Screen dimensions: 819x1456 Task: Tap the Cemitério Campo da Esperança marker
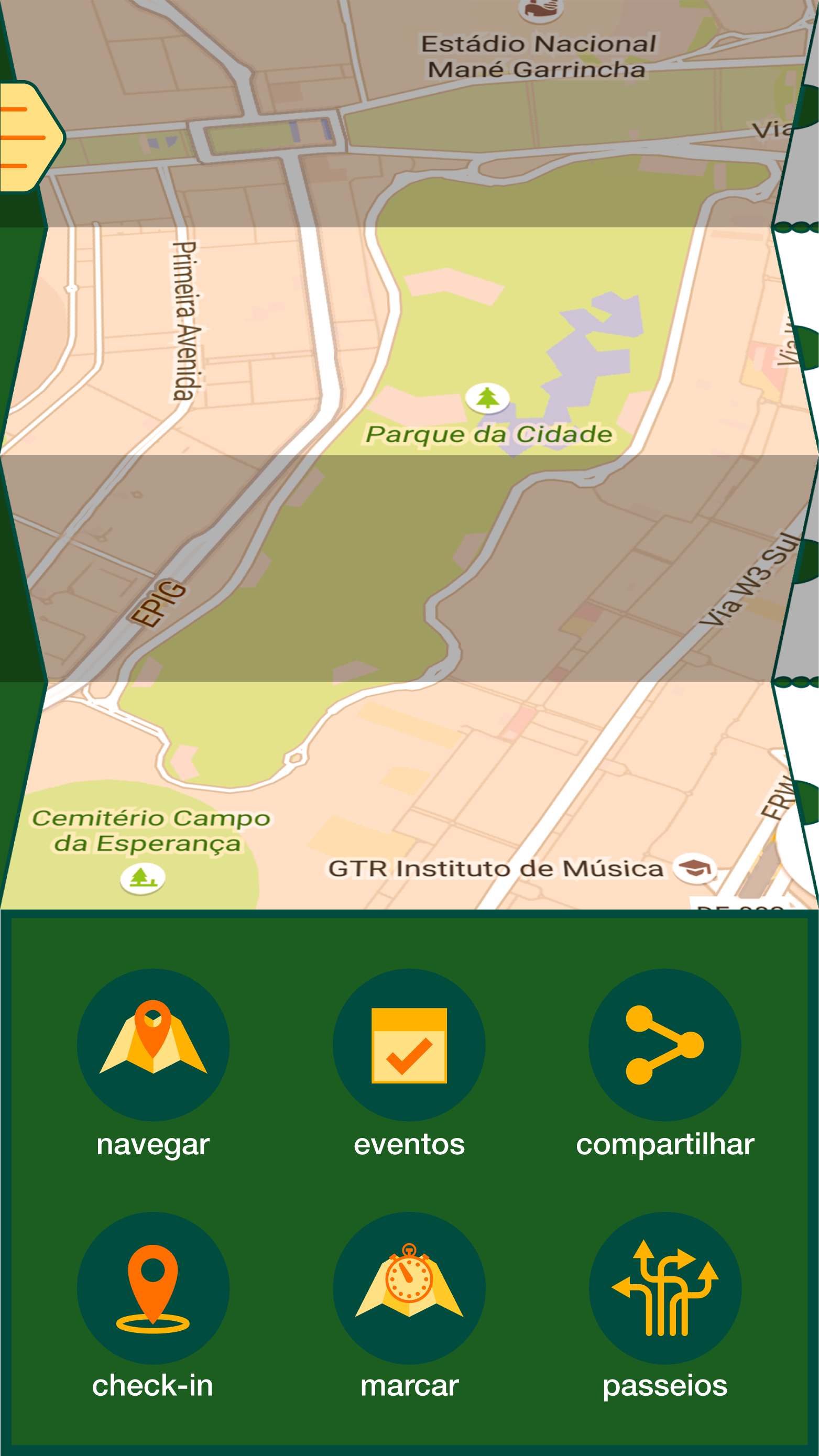coord(143,878)
